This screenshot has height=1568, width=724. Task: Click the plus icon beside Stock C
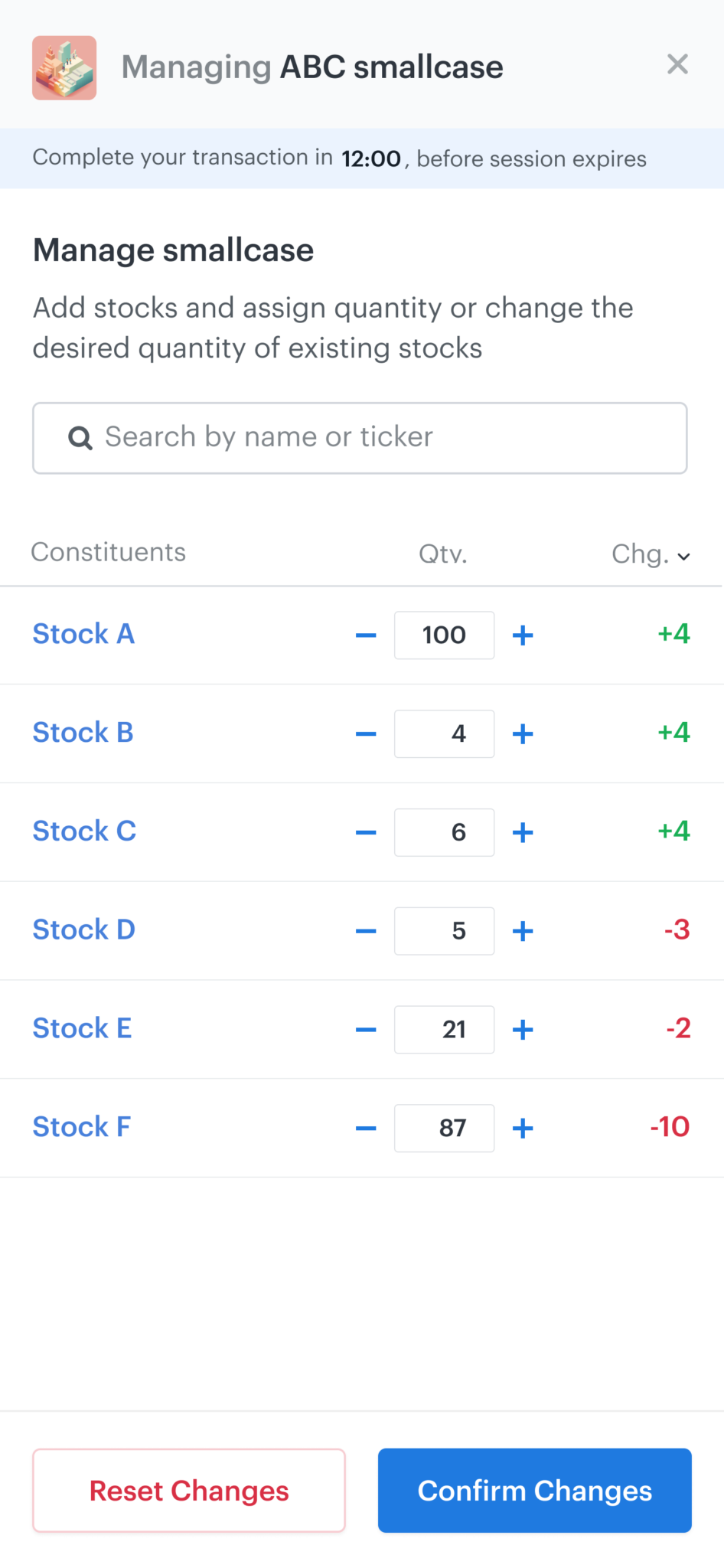[x=523, y=831]
